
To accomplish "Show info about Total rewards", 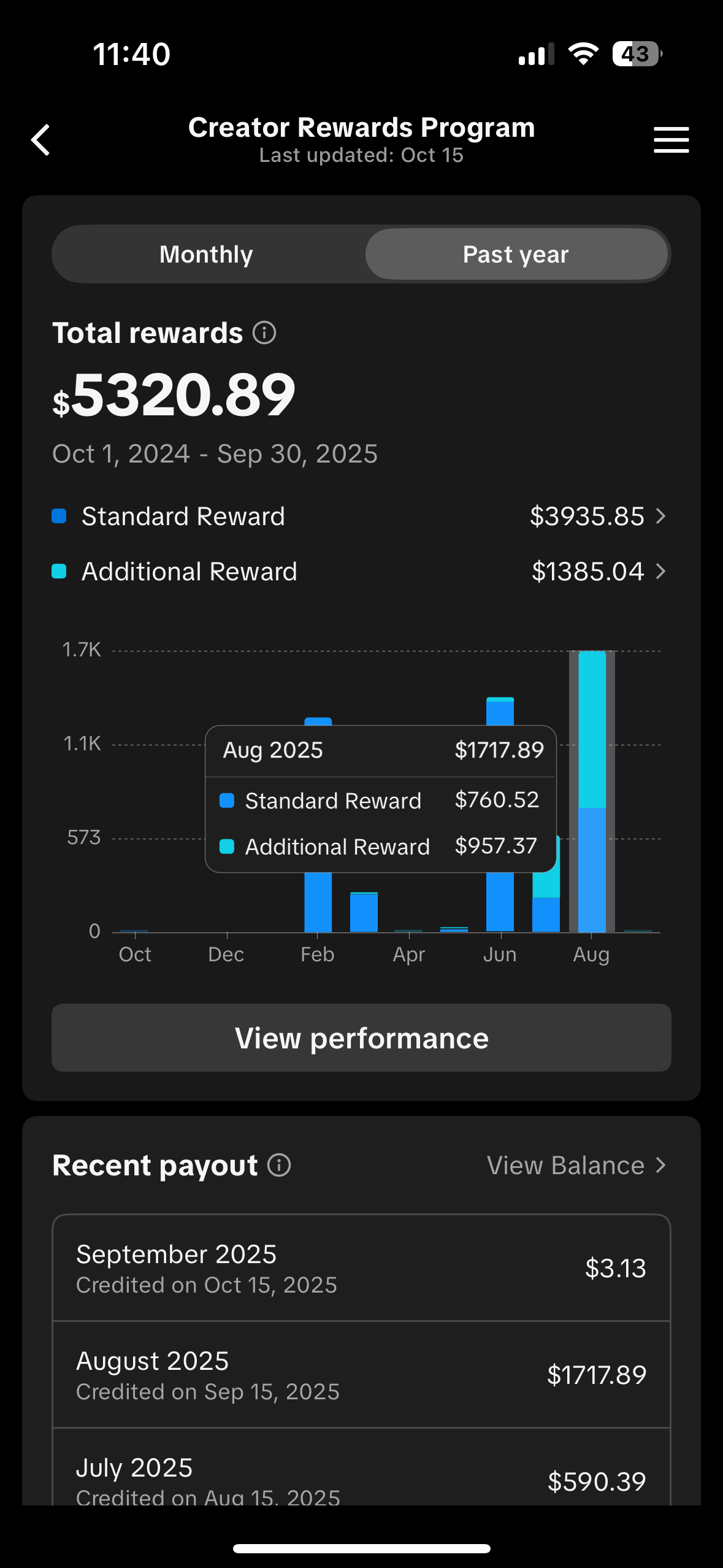I will click(x=264, y=333).
